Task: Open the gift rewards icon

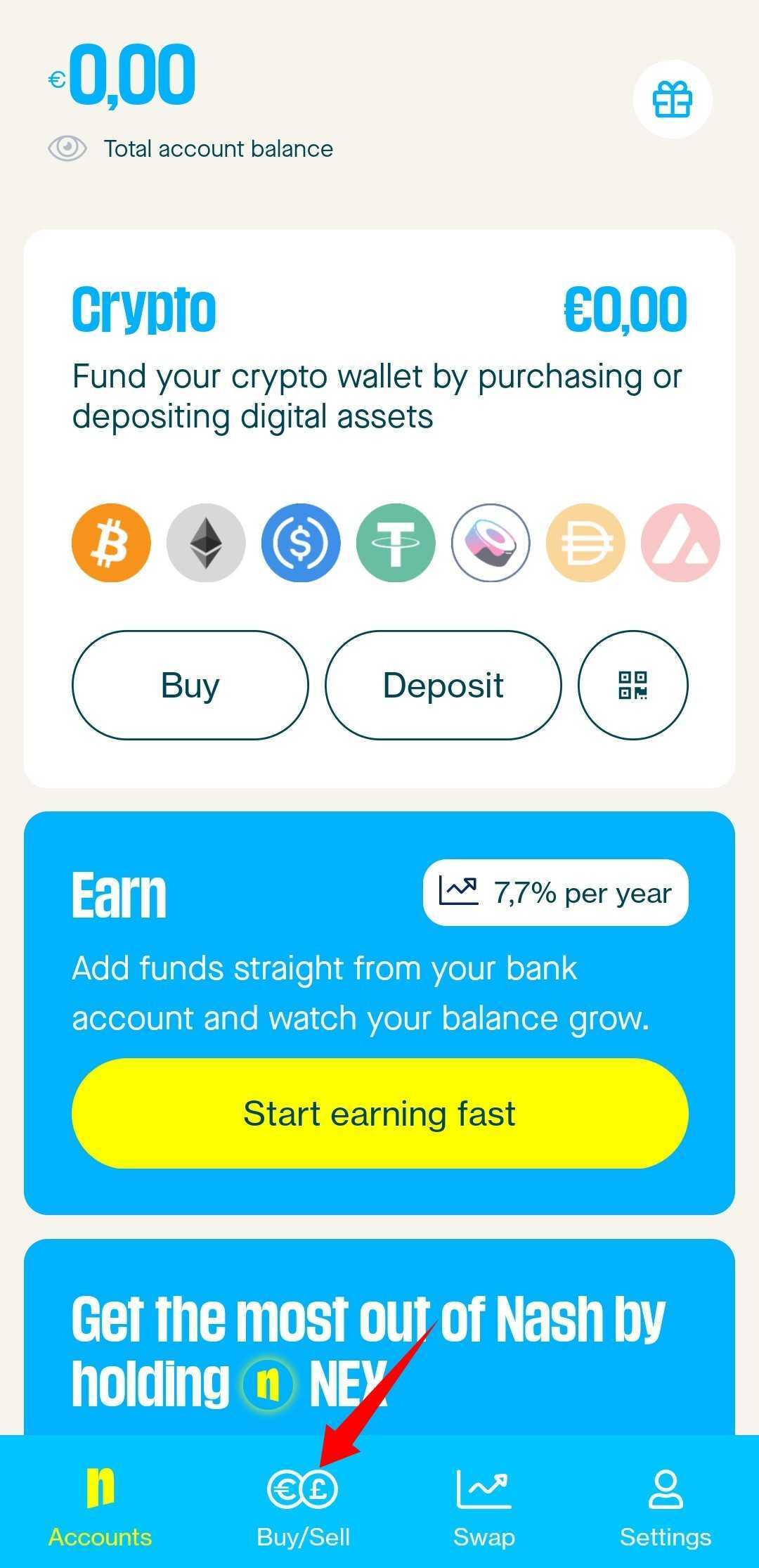Action: click(673, 99)
